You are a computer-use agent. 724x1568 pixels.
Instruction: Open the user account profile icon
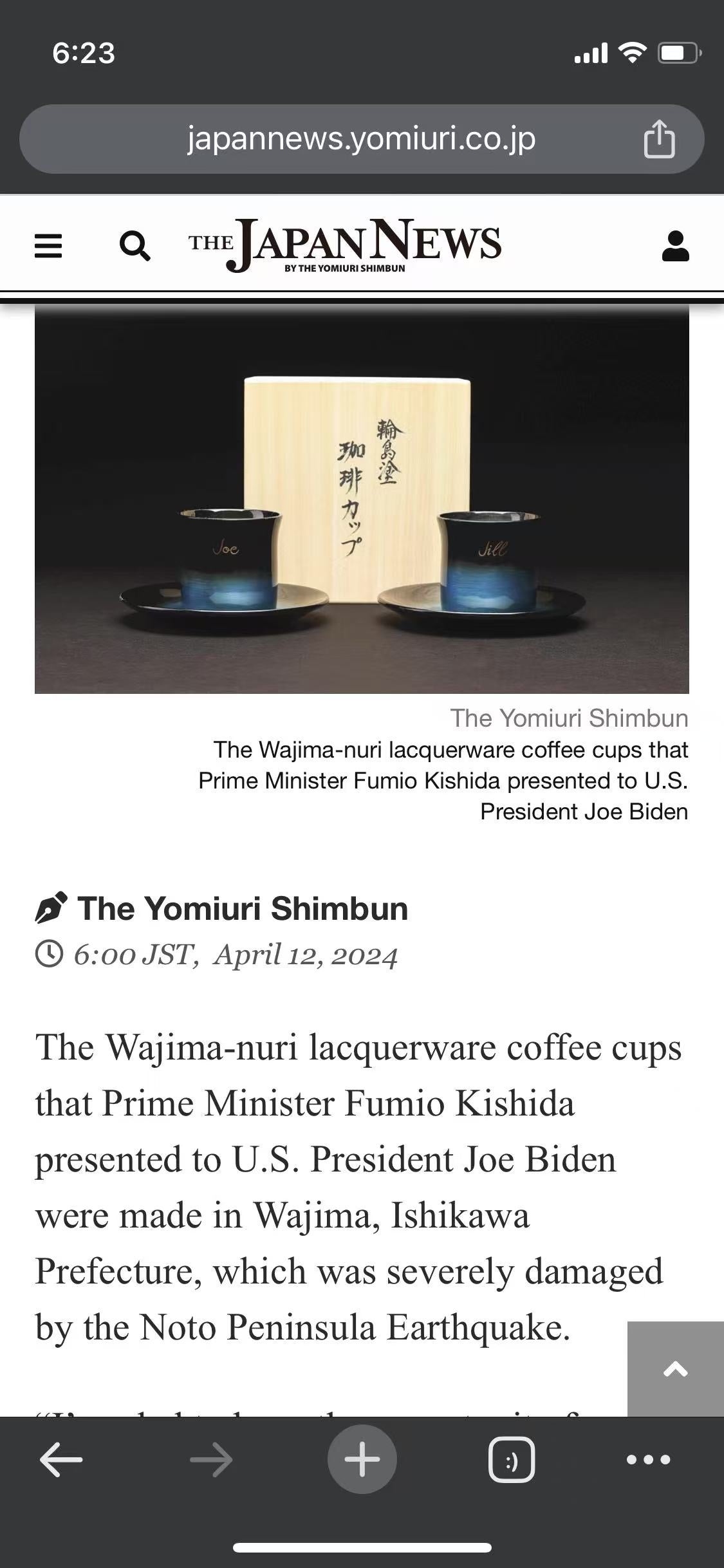pos(675,246)
